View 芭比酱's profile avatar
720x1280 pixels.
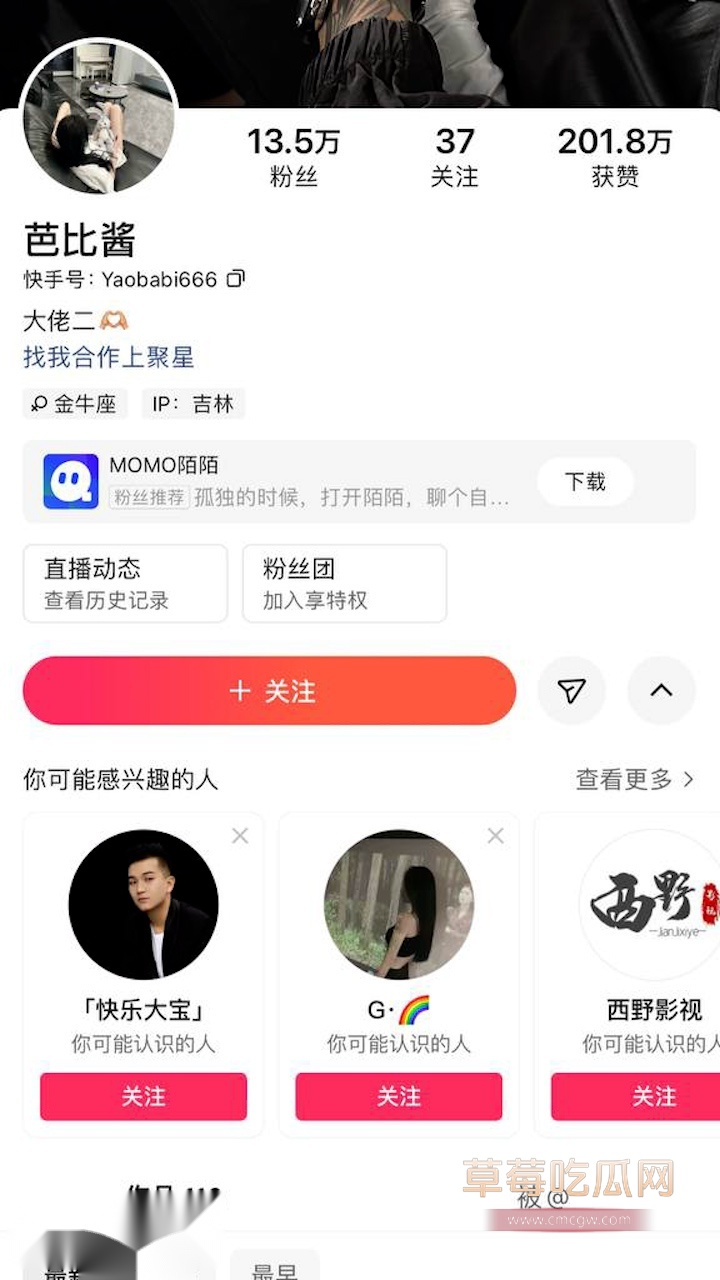click(x=99, y=119)
